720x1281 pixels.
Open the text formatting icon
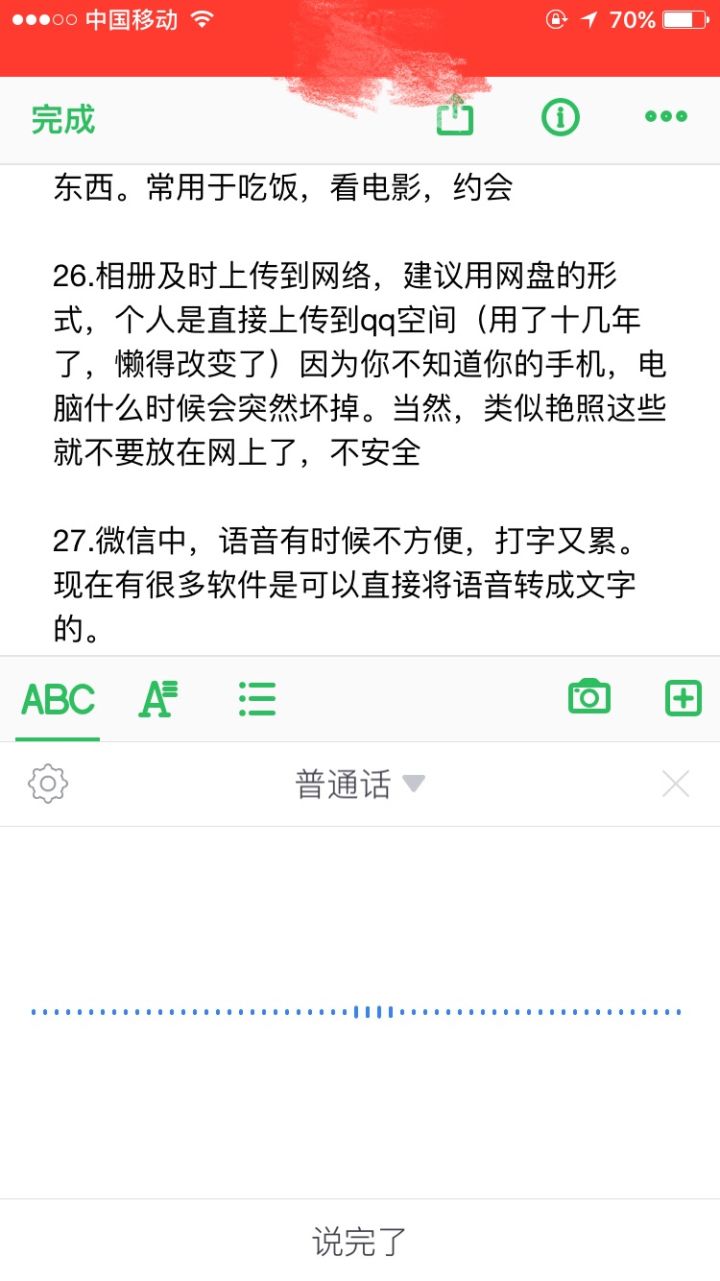158,697
